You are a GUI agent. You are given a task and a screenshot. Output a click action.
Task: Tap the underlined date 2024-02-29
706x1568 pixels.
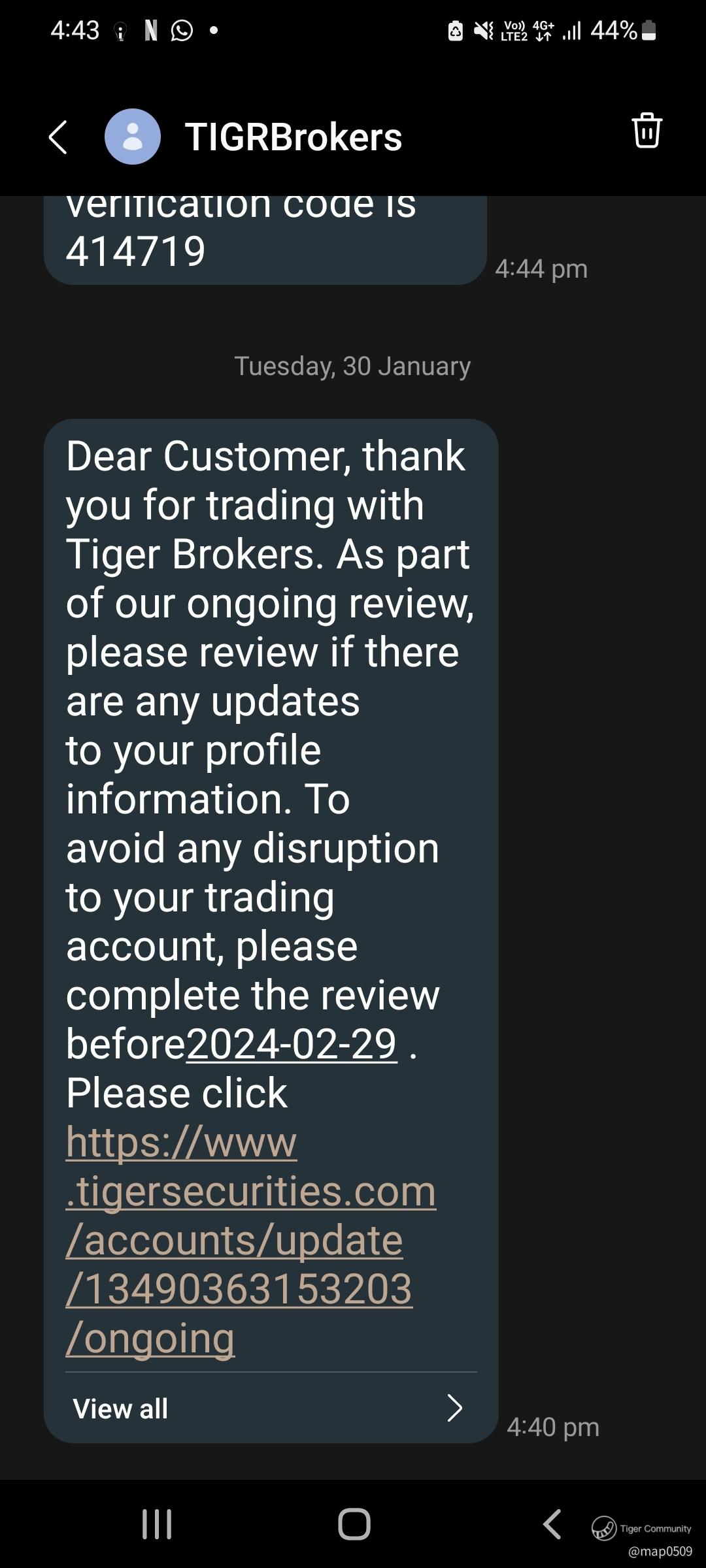coord(292,1044)
